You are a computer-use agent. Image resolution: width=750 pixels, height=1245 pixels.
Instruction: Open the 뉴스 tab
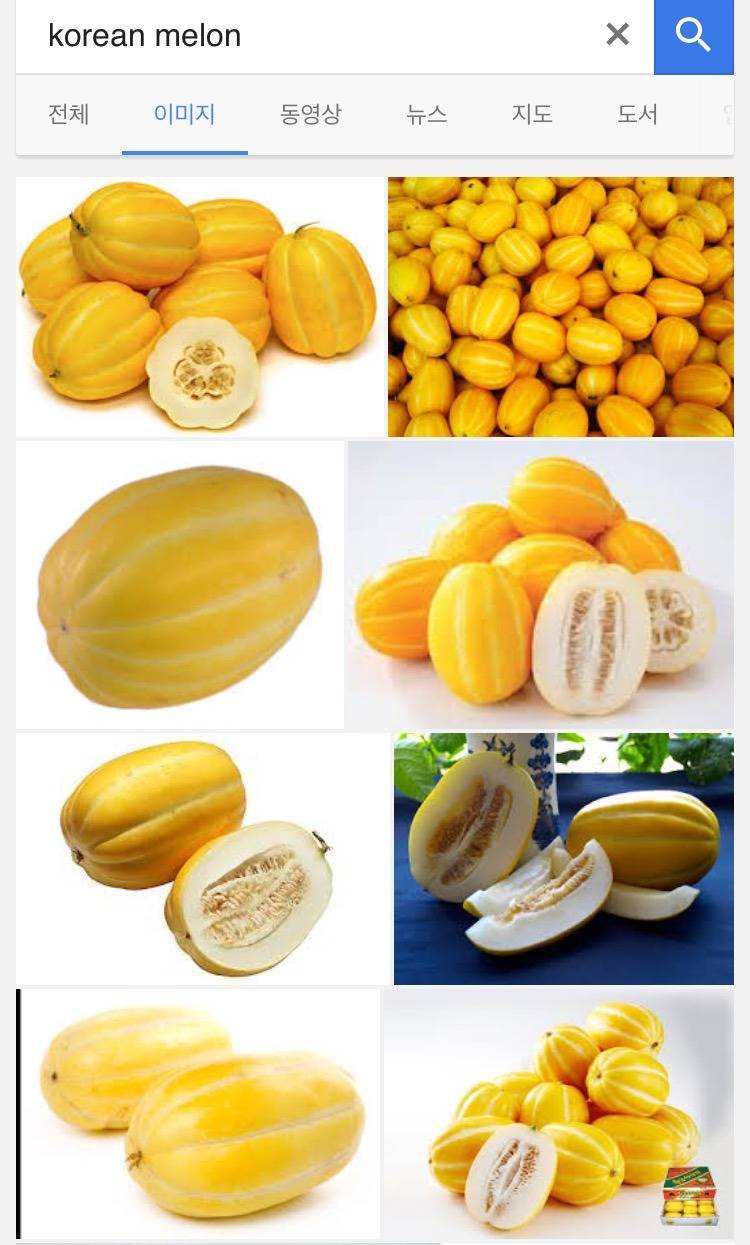[427, 114]
